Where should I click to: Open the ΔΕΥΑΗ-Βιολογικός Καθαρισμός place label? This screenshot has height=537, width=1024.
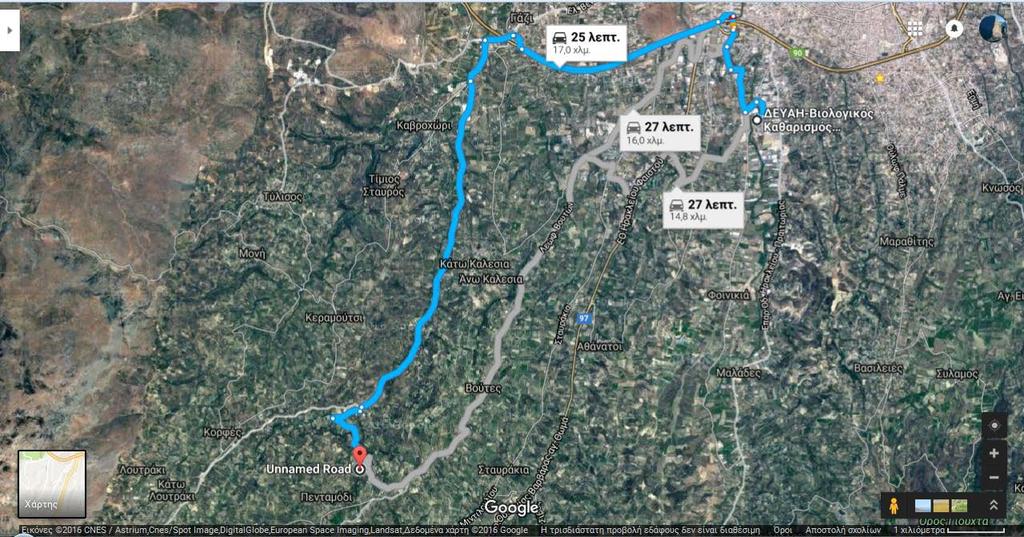point(817,120)
